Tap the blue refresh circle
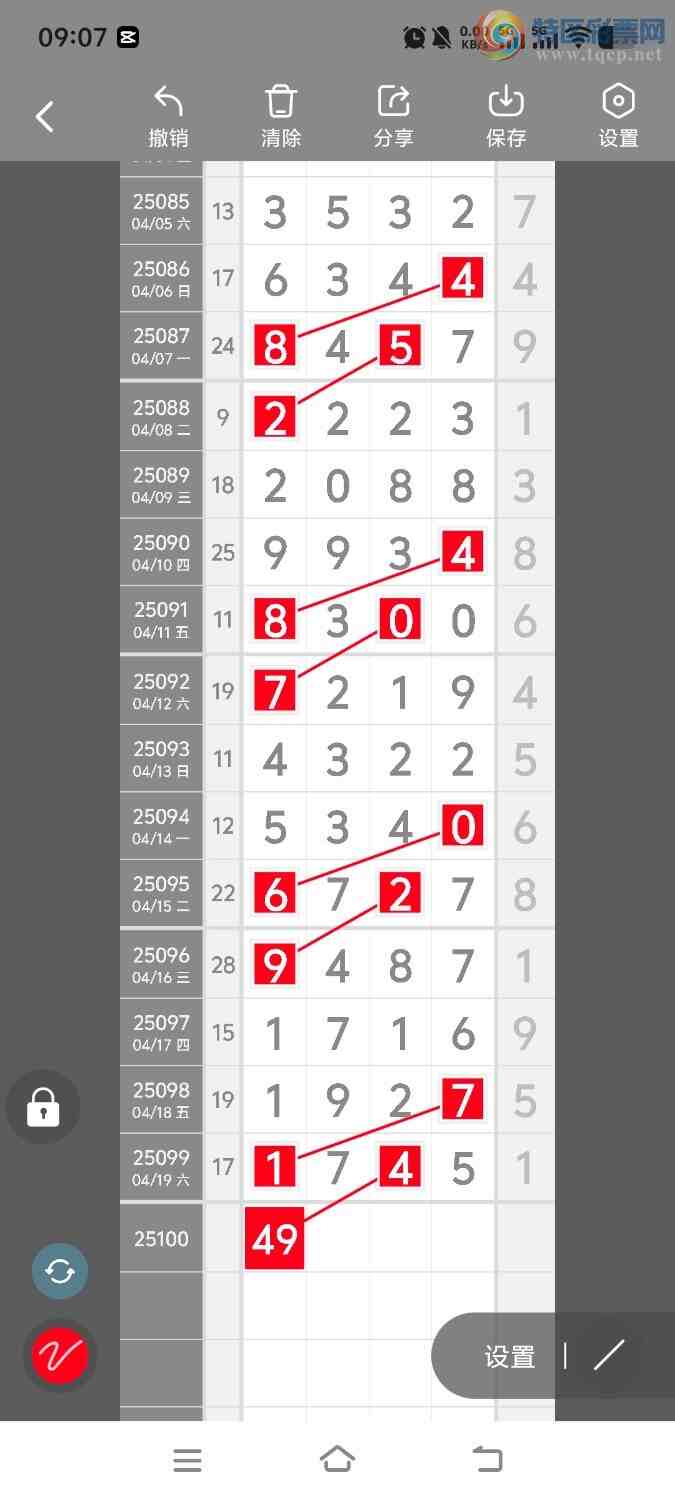This screenshot has width=675, height=1500. click(60, 1271)
